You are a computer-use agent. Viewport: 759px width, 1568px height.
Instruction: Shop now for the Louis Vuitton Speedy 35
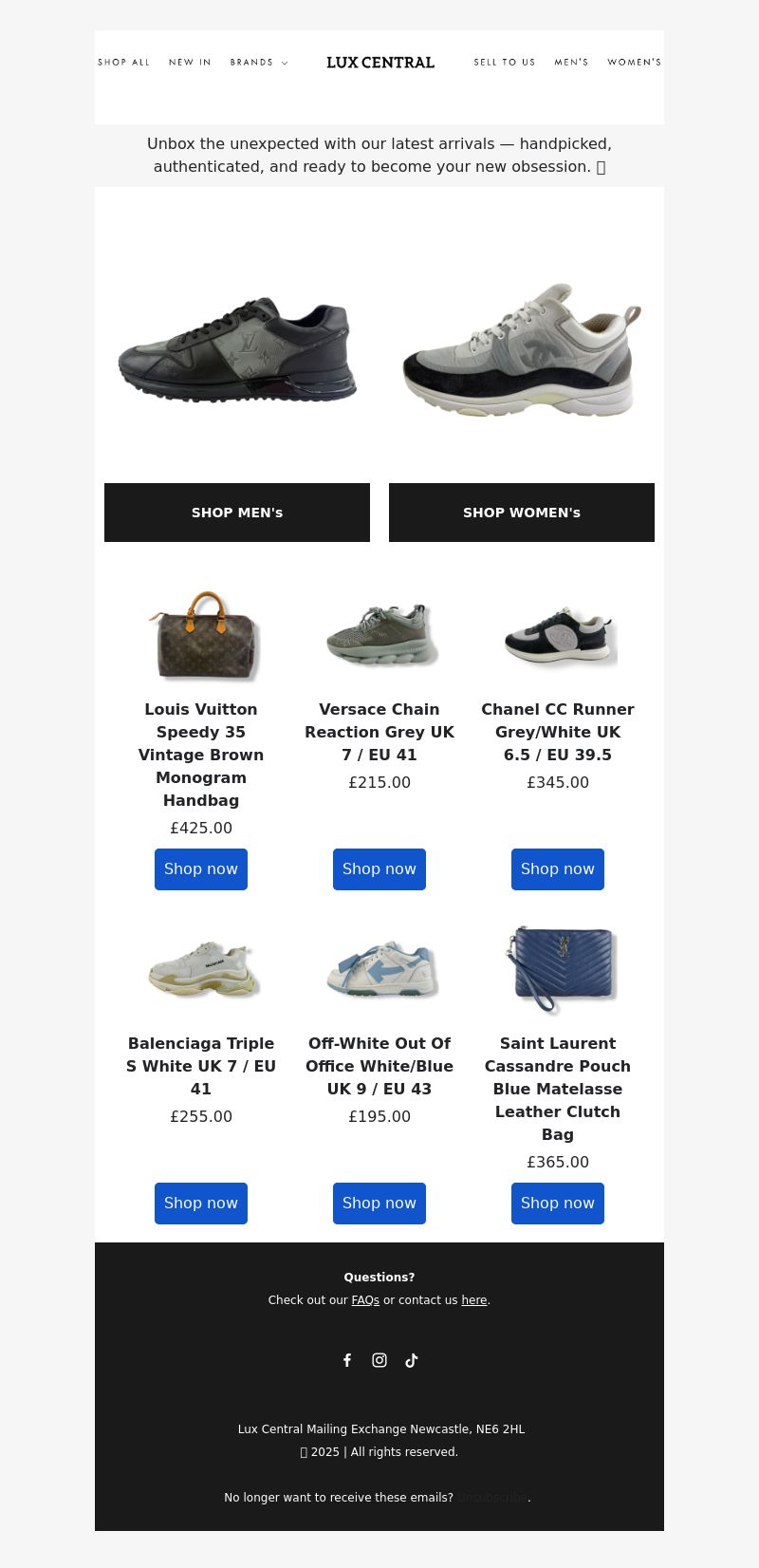[201, 869]
